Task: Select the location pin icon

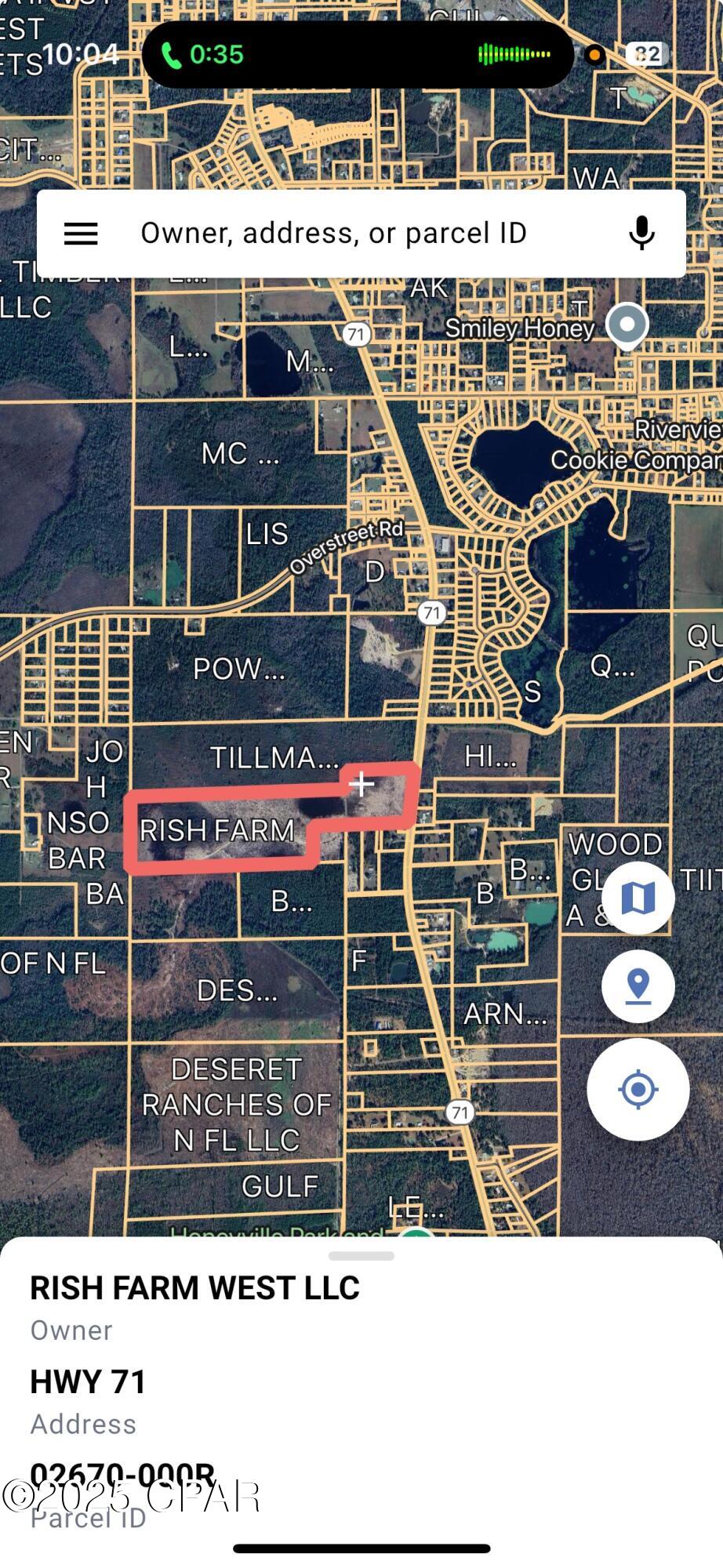Action: (638, 986)
